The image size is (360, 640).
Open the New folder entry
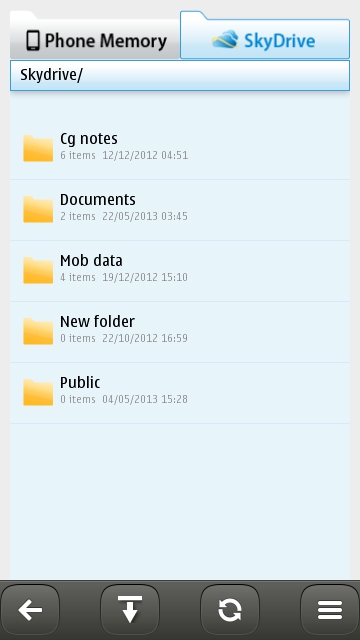point(180,332)
